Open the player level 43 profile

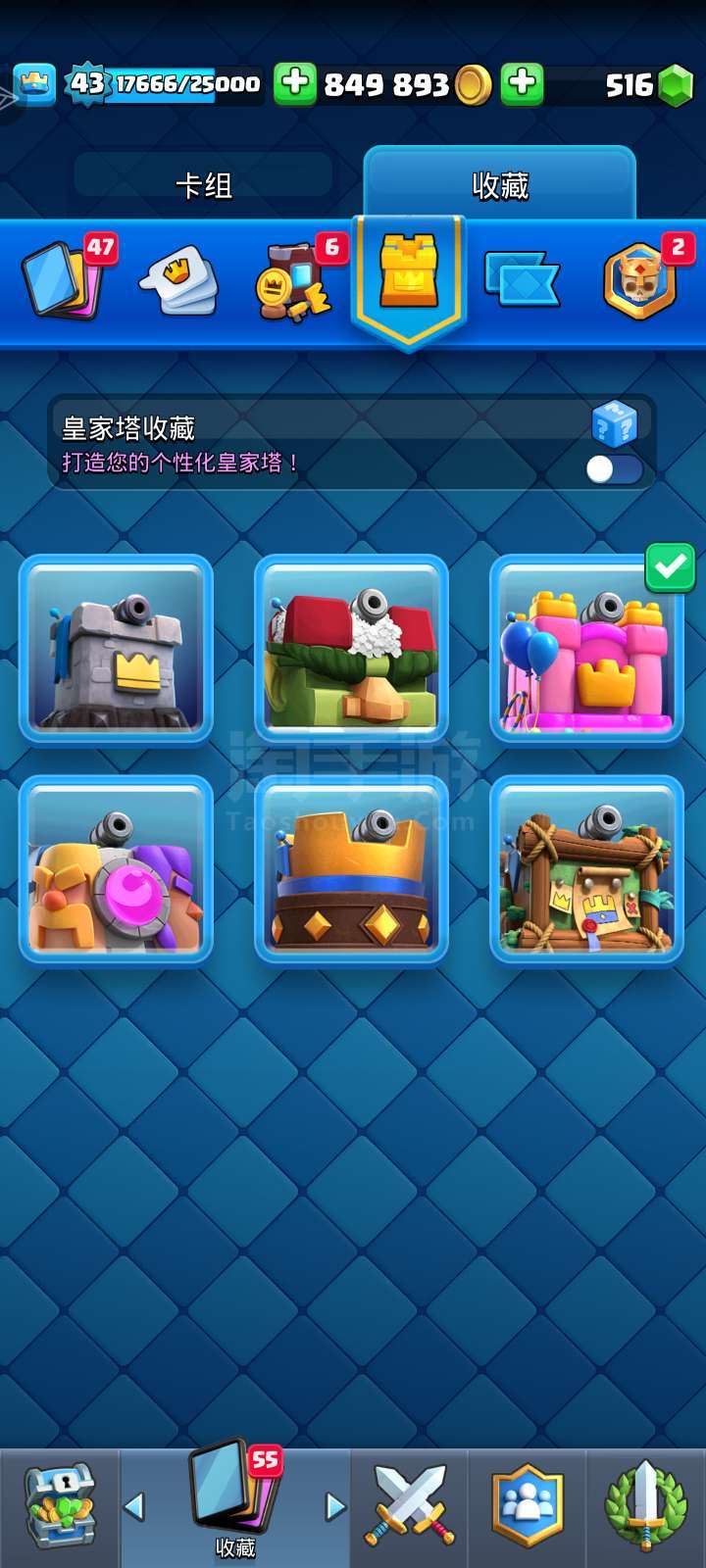tap(86, 84)
